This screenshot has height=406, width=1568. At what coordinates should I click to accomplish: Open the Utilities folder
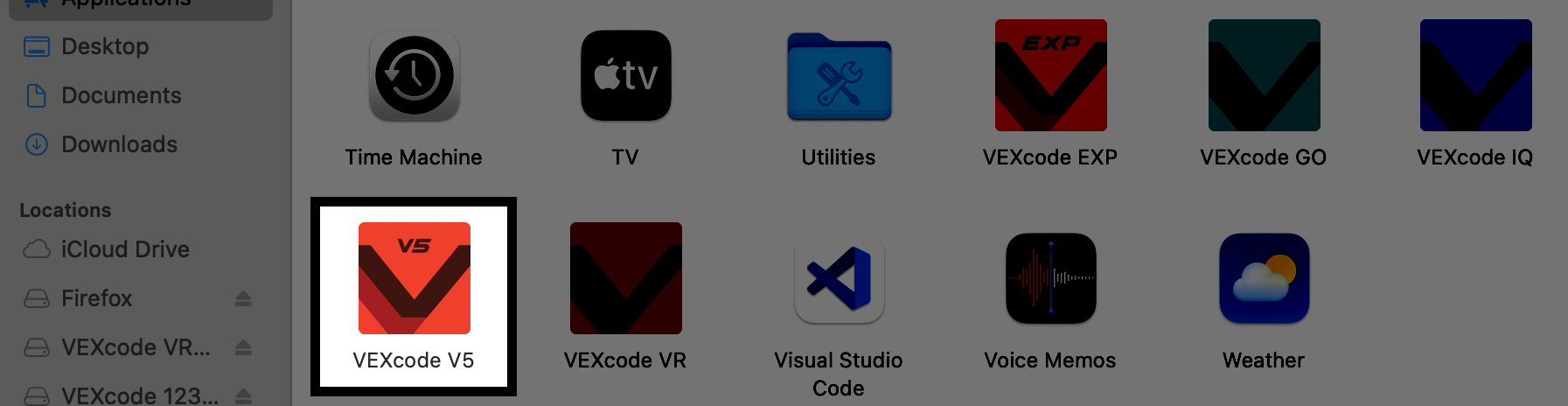(x=839, y=77)
